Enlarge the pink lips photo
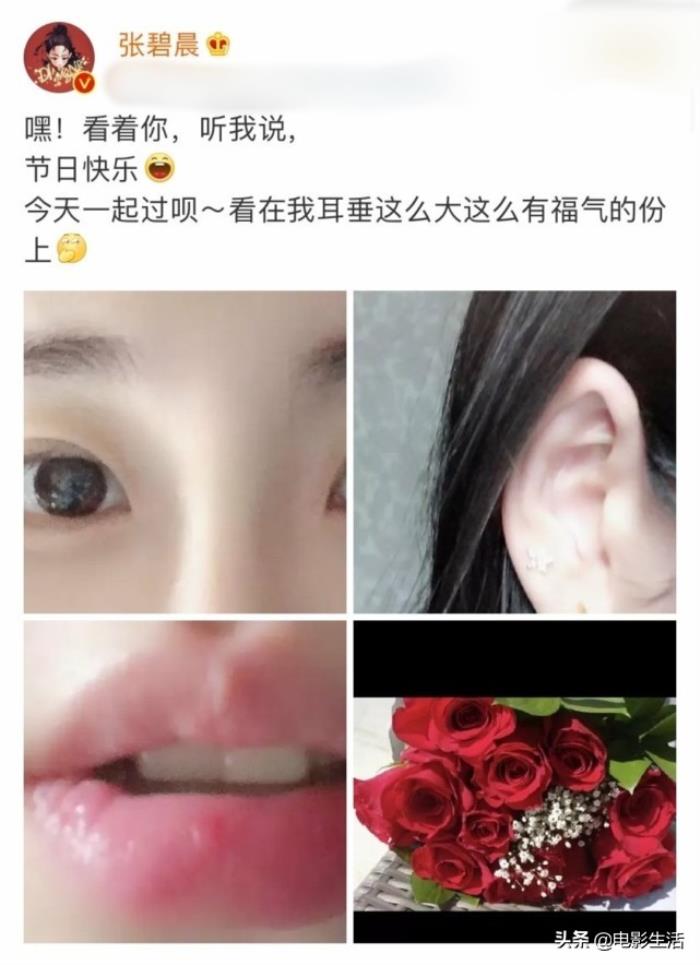Viewport: 700px width, 965px height. click(x=185, y=780)
